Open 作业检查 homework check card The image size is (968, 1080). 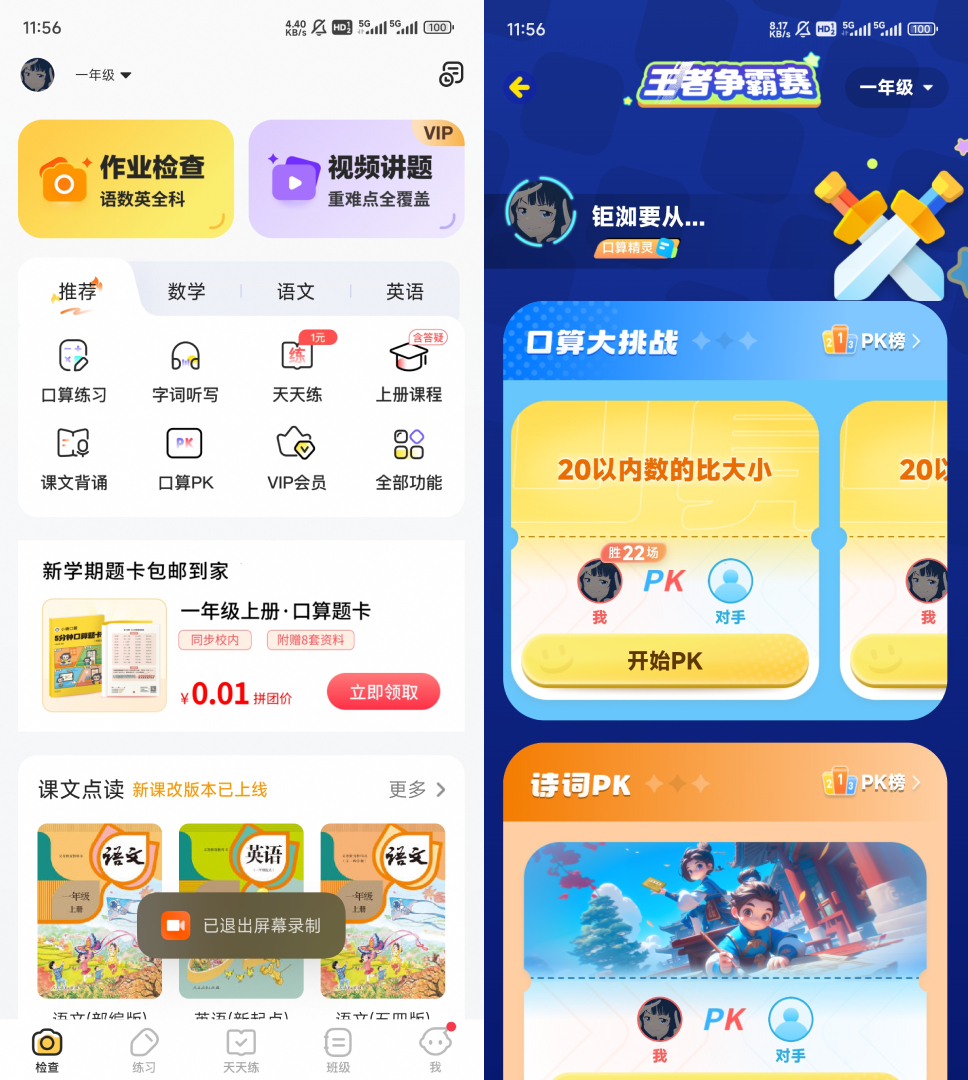pyautogui.click(x=126, y=180)
